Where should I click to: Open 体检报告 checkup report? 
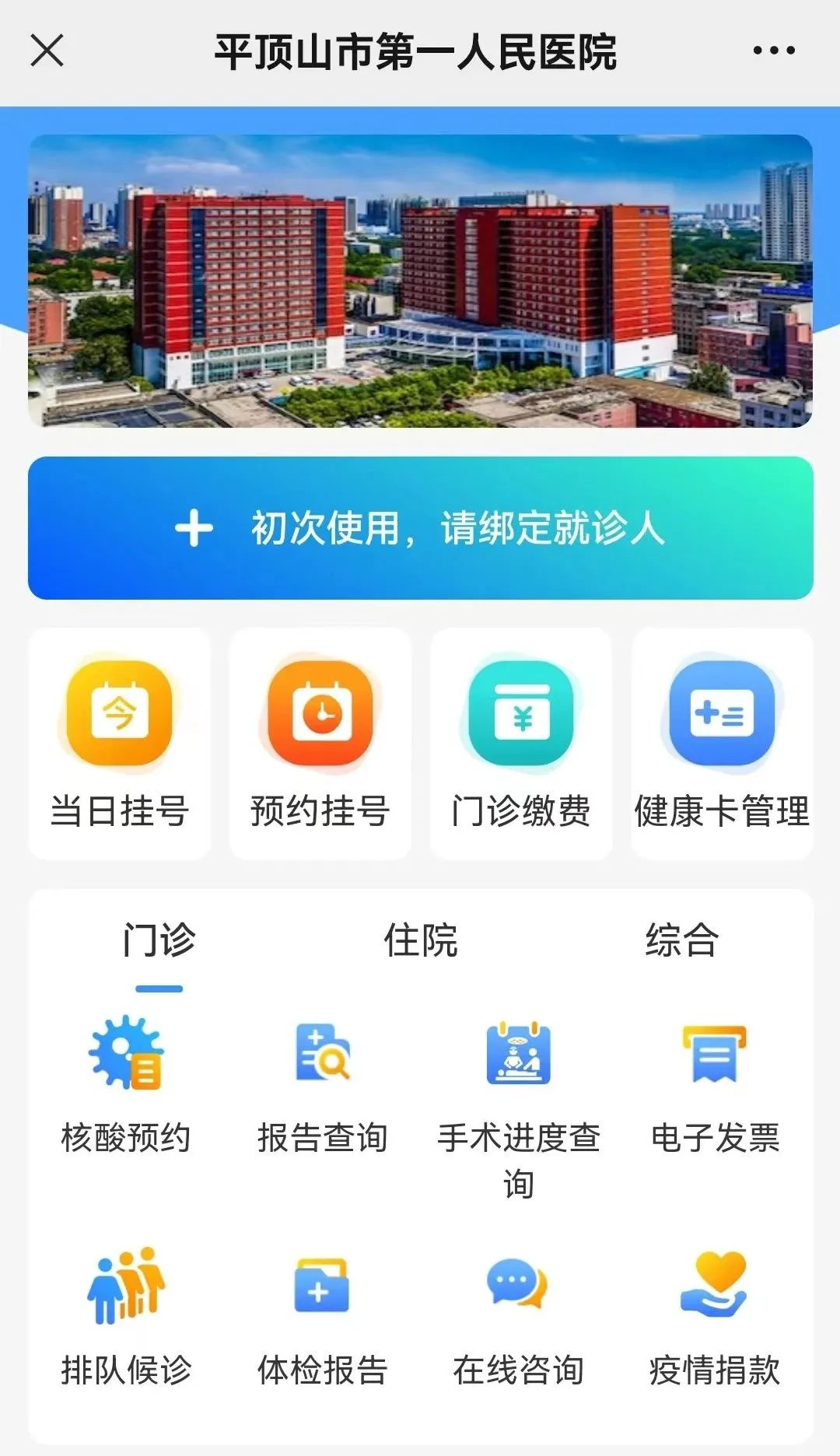pos(322,1314)
